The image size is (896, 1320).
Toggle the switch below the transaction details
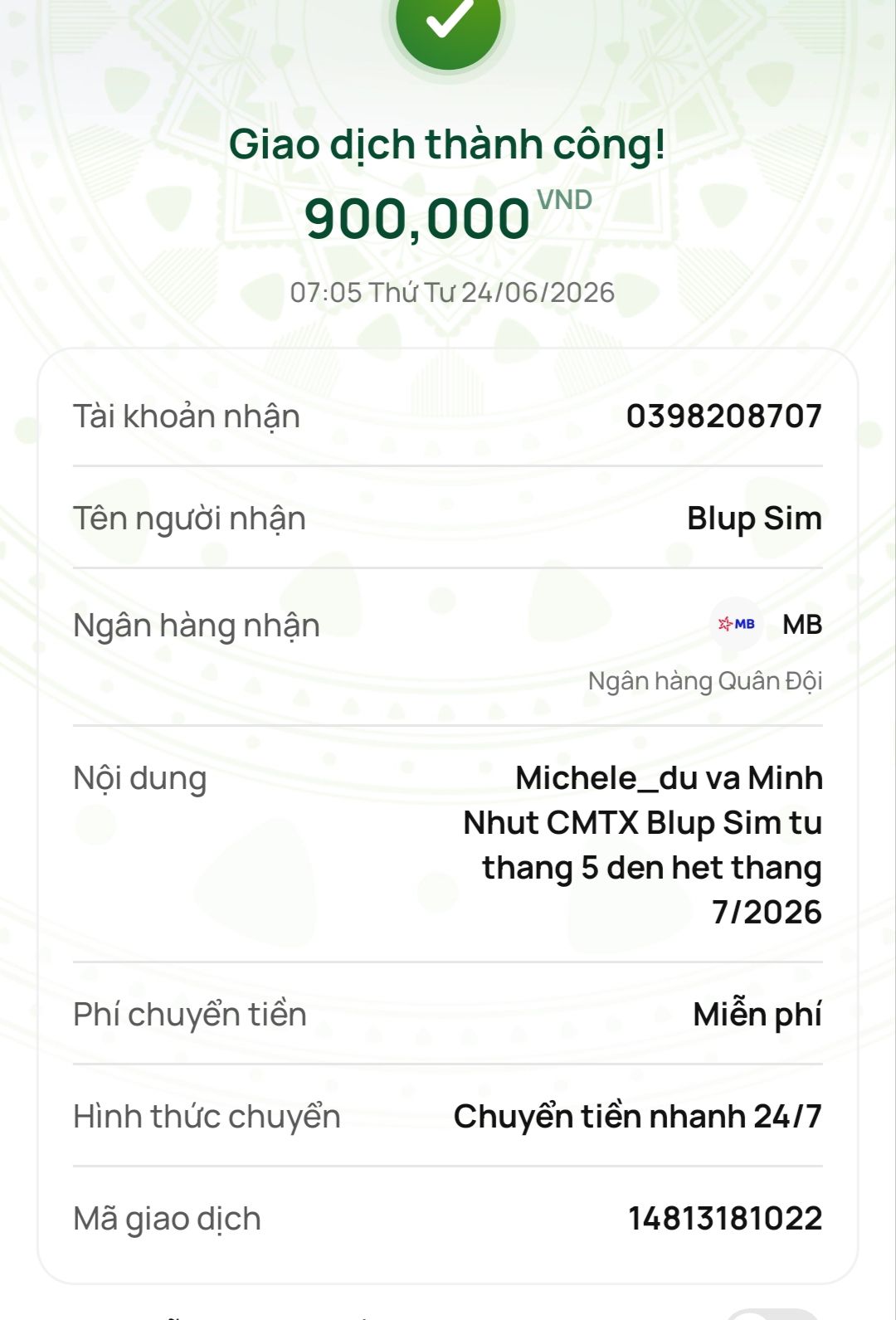pos(773,1315)
